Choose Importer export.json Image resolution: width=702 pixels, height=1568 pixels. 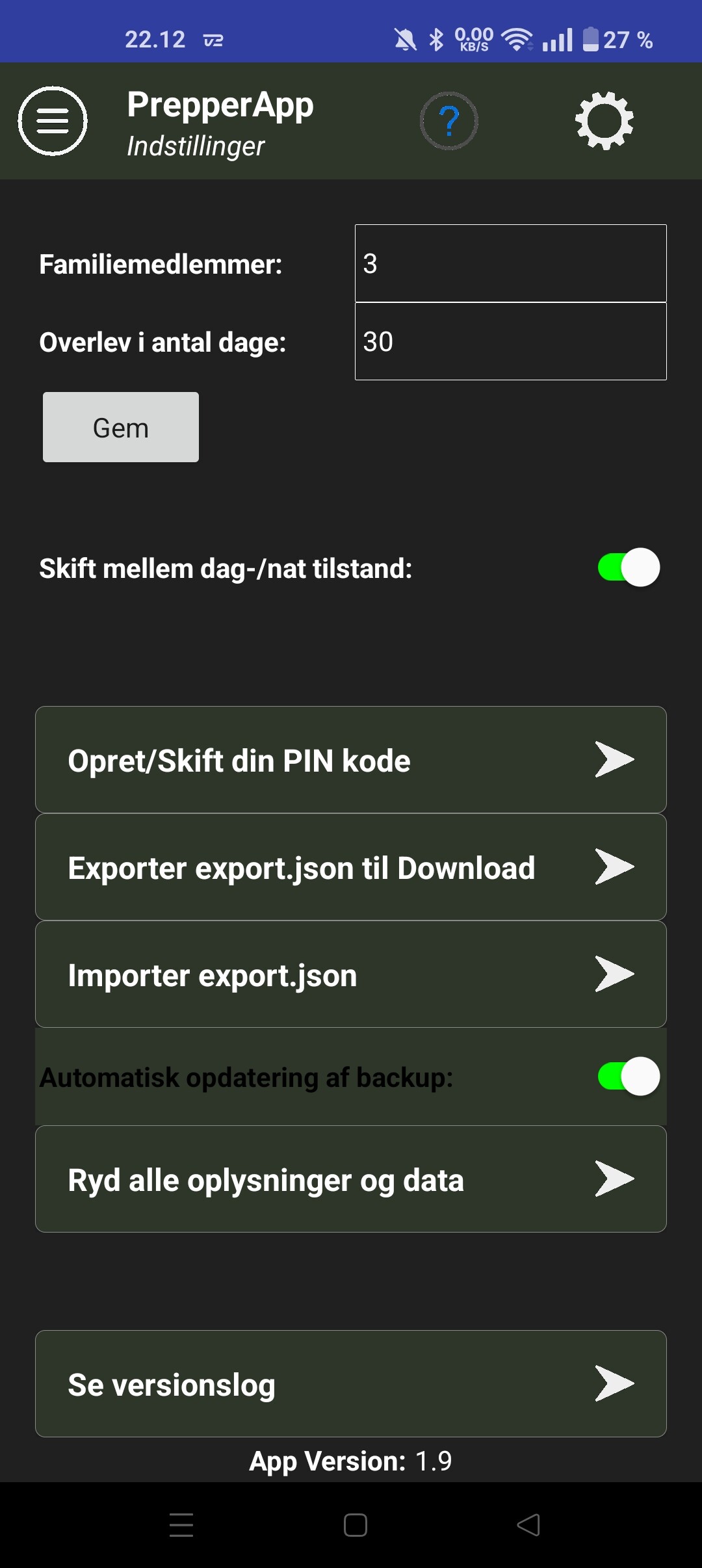pos(351,974)
